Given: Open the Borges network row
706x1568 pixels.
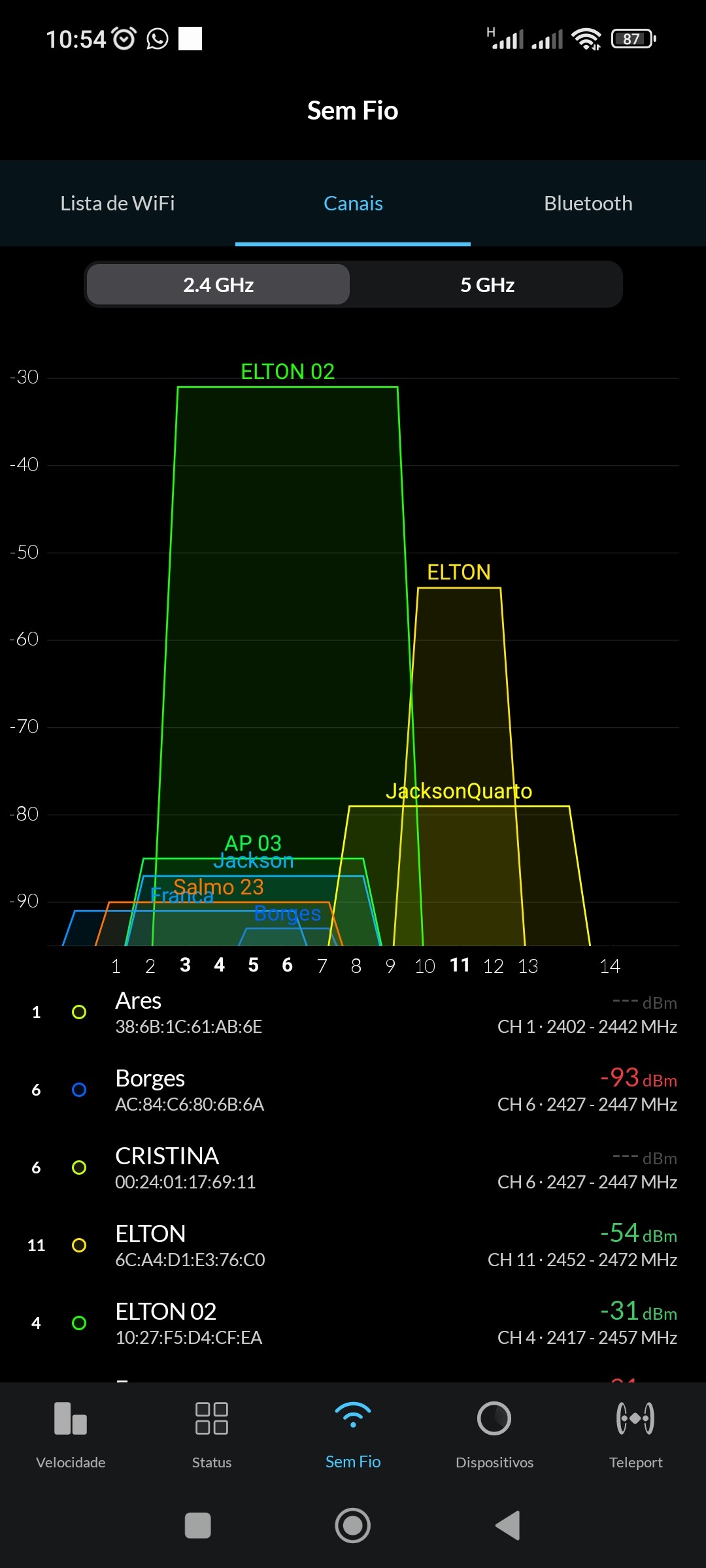Looking at the screenshot, I should (353, 1090).
